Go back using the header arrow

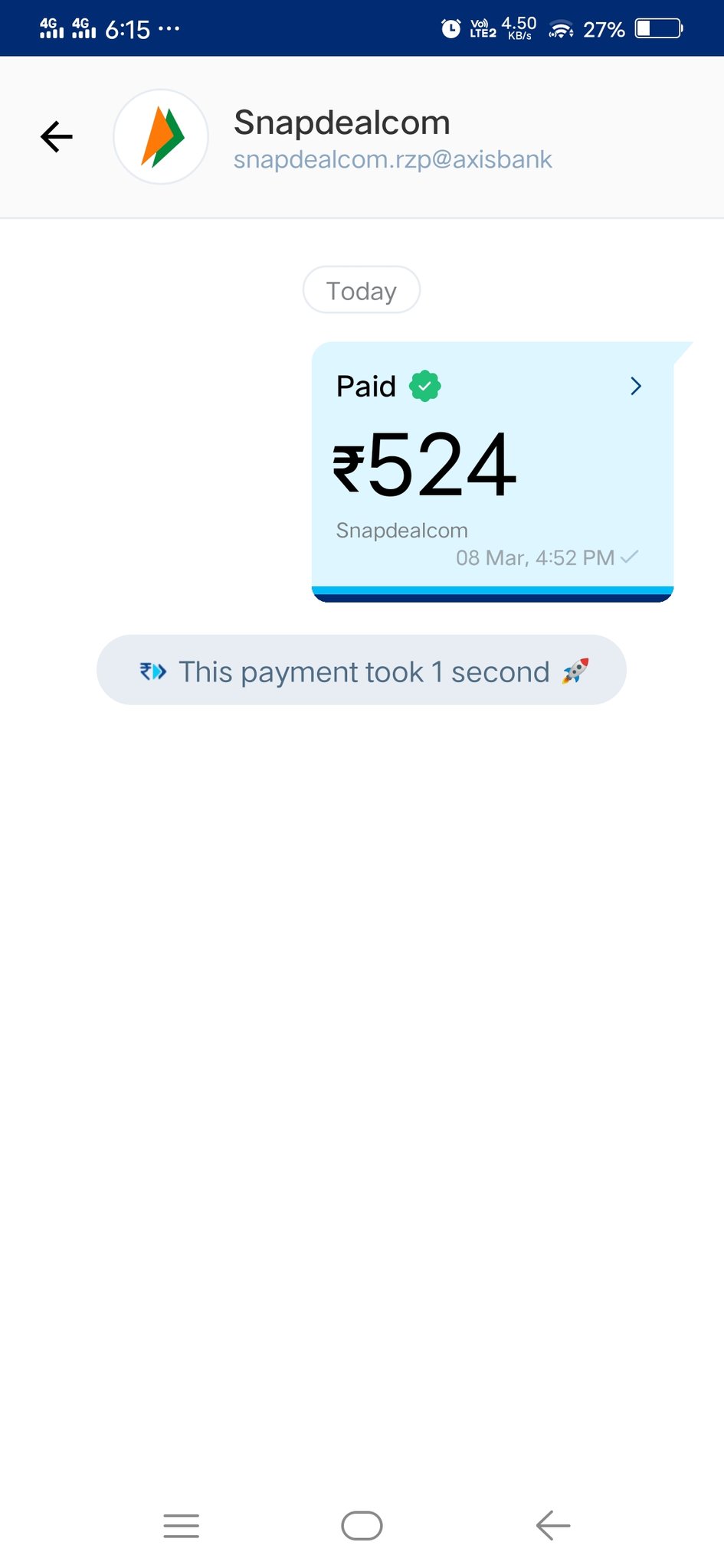click(x=57, y=137)
